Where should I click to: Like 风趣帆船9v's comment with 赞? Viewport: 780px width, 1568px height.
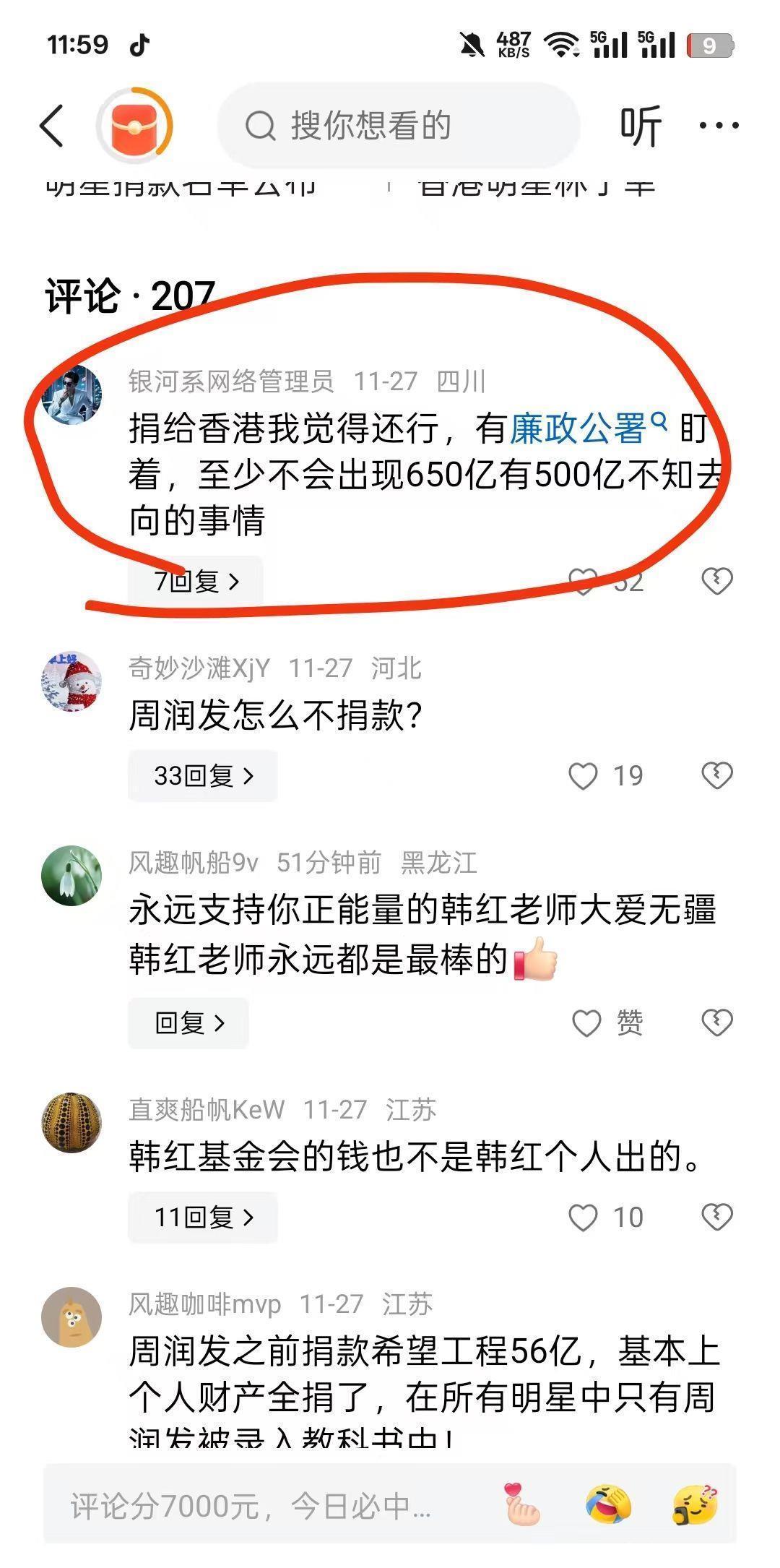click(607, 1023)
